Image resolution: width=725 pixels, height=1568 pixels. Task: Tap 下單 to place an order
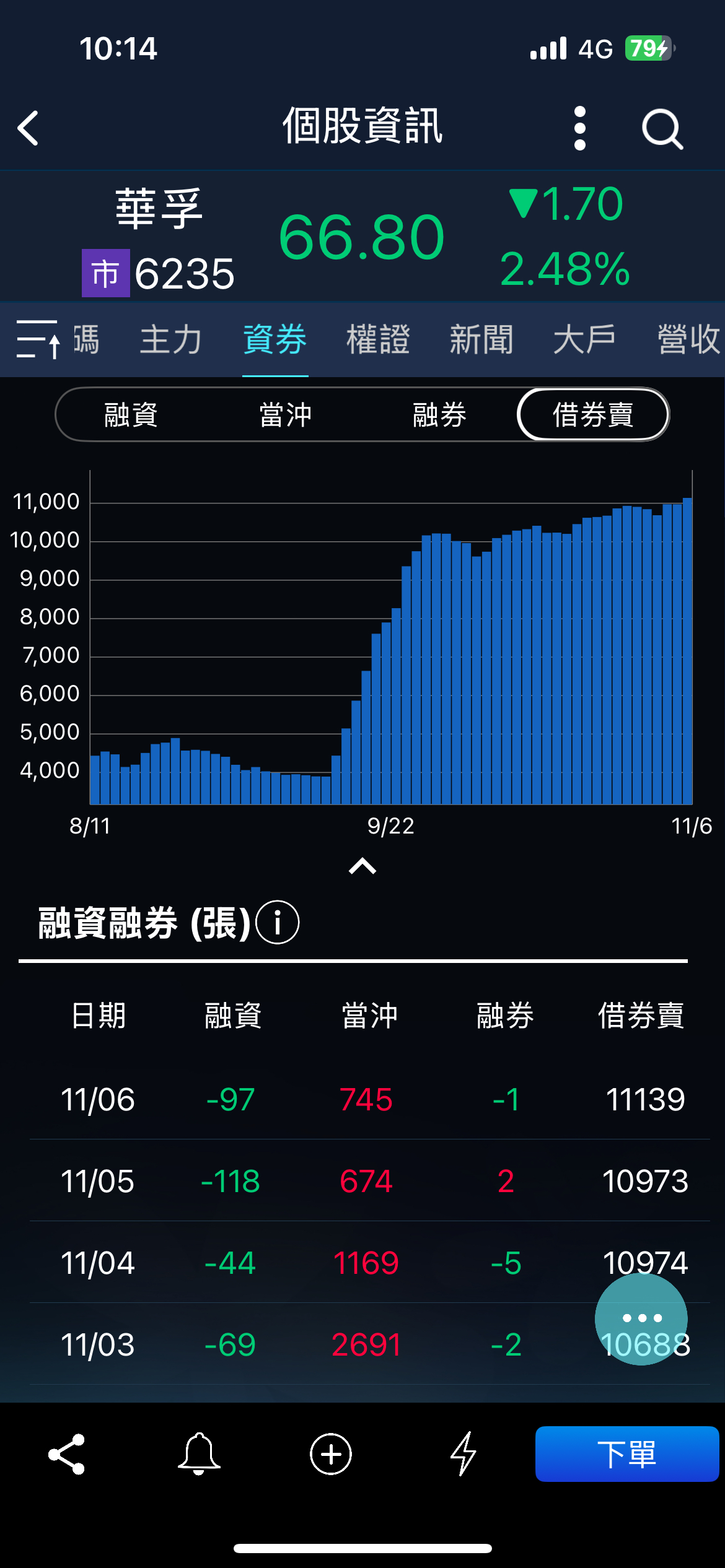[626, 1453]
